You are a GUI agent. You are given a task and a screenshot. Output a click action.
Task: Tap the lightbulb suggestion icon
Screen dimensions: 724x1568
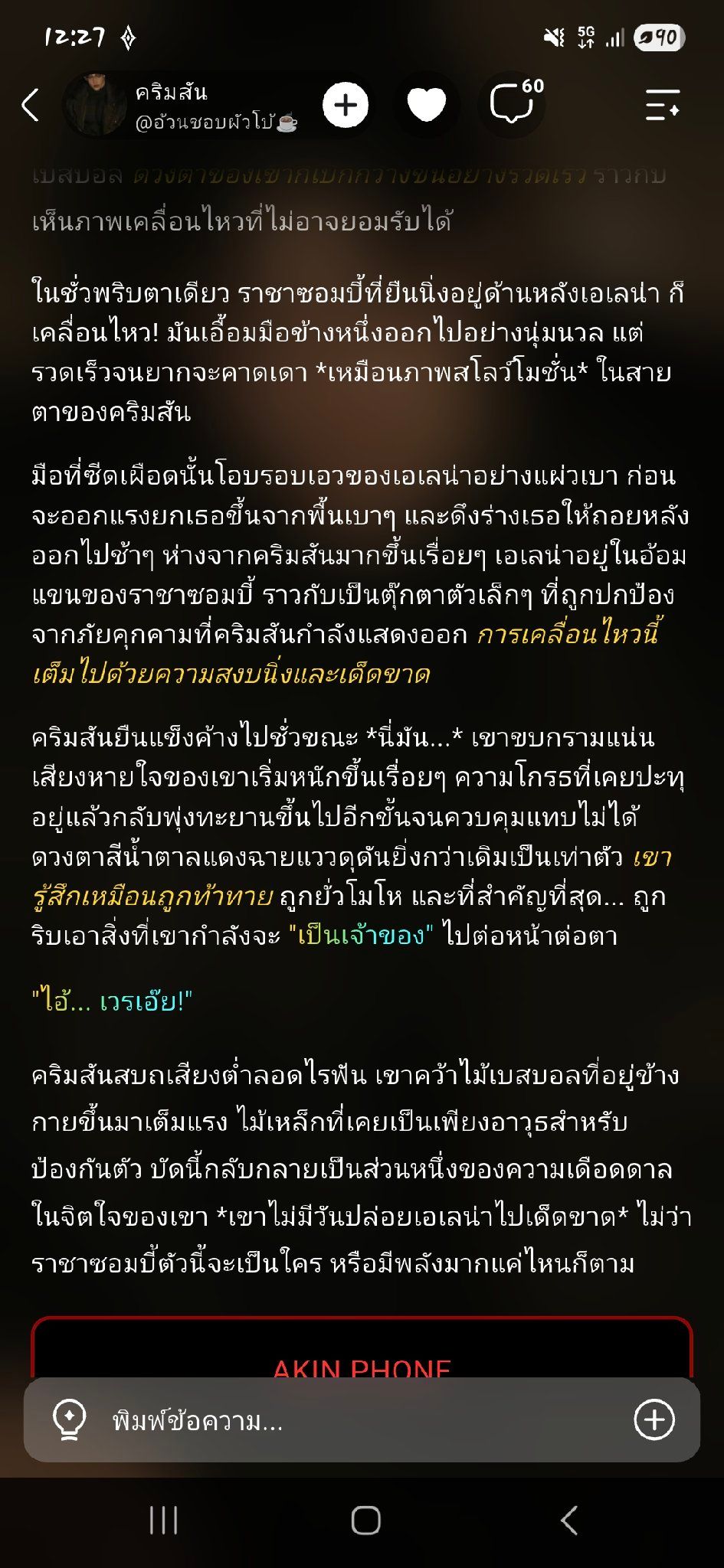pyautogui.click(x=69, y=1420)
